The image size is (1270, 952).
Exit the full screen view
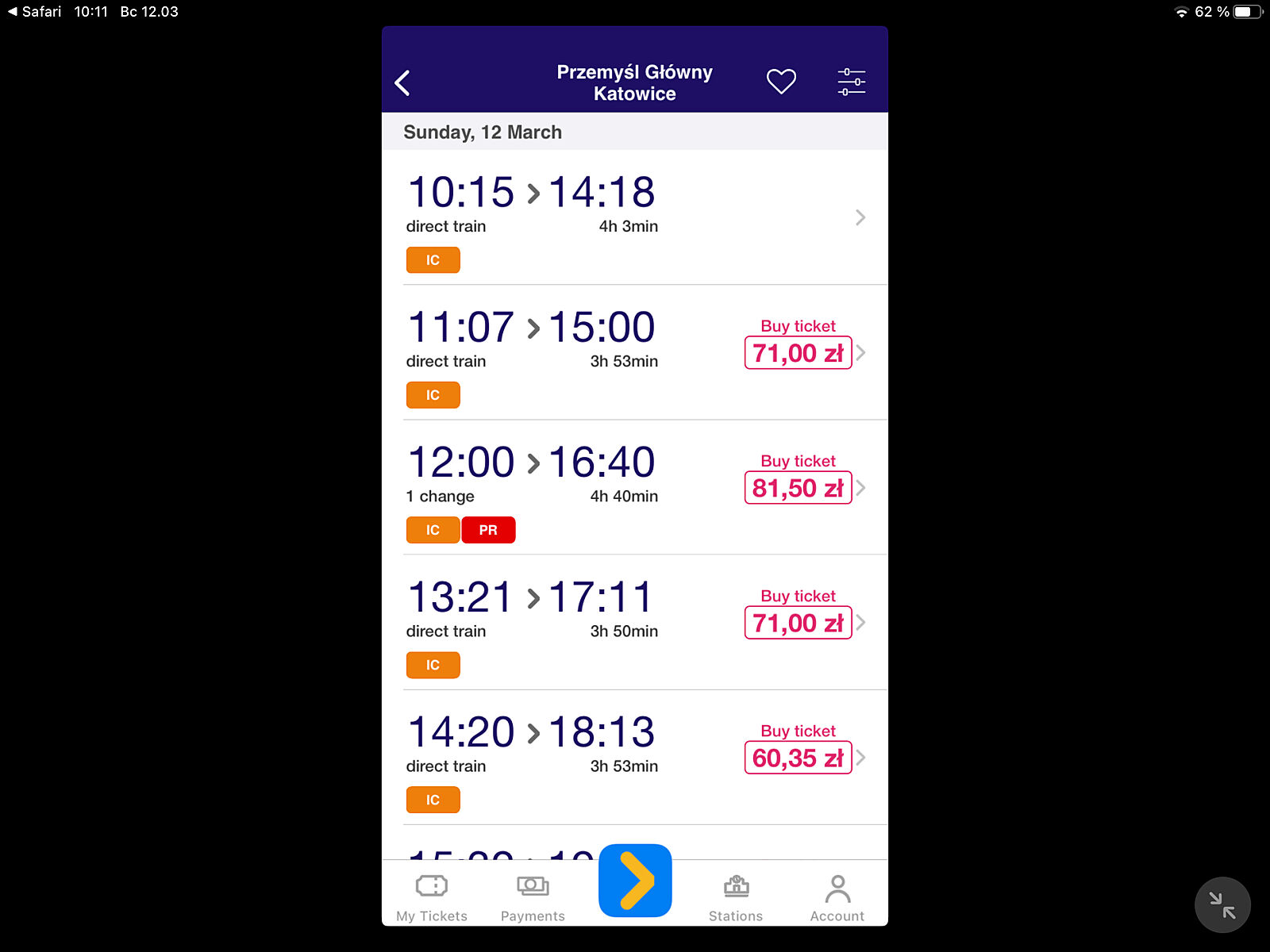point(1222,904)
